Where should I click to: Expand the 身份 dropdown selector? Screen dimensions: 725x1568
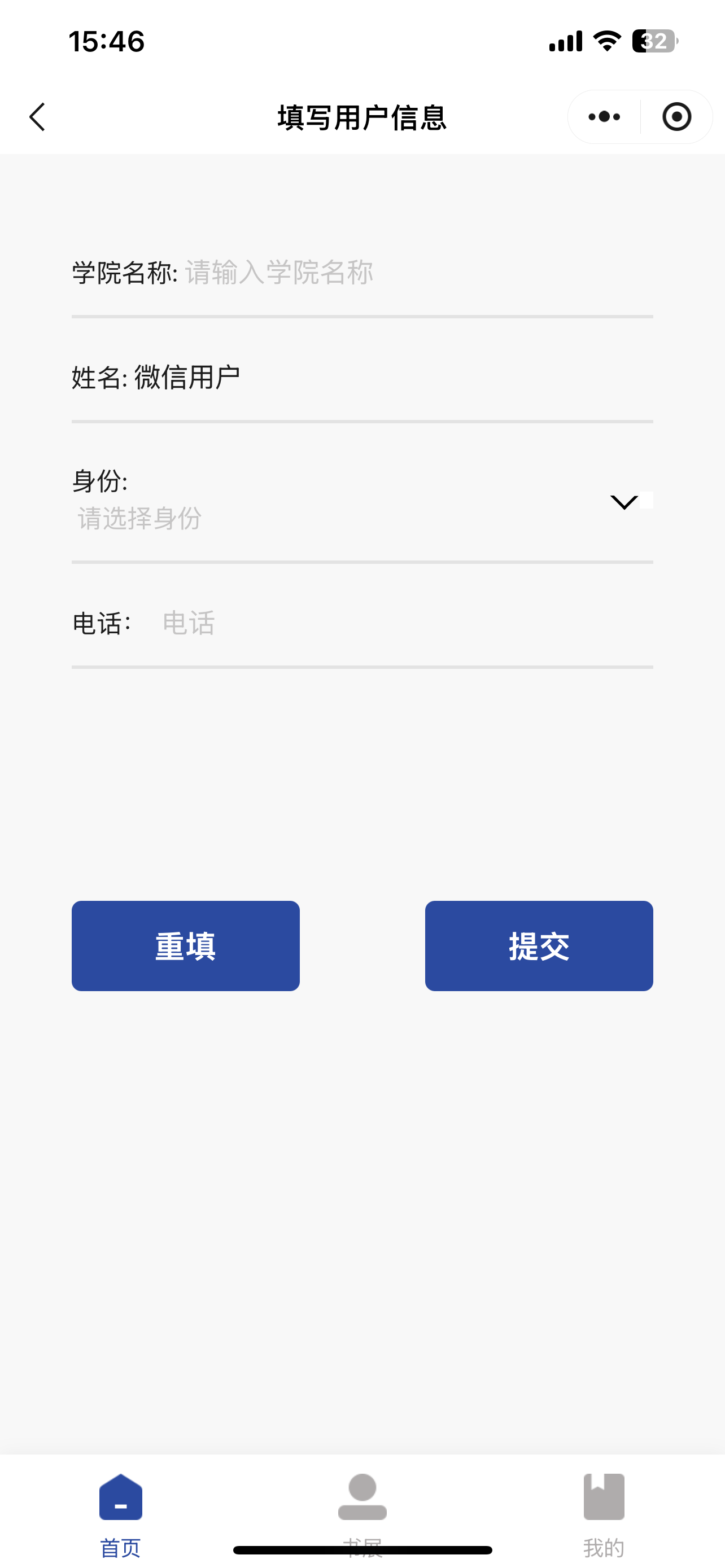[x=623, y=502]
